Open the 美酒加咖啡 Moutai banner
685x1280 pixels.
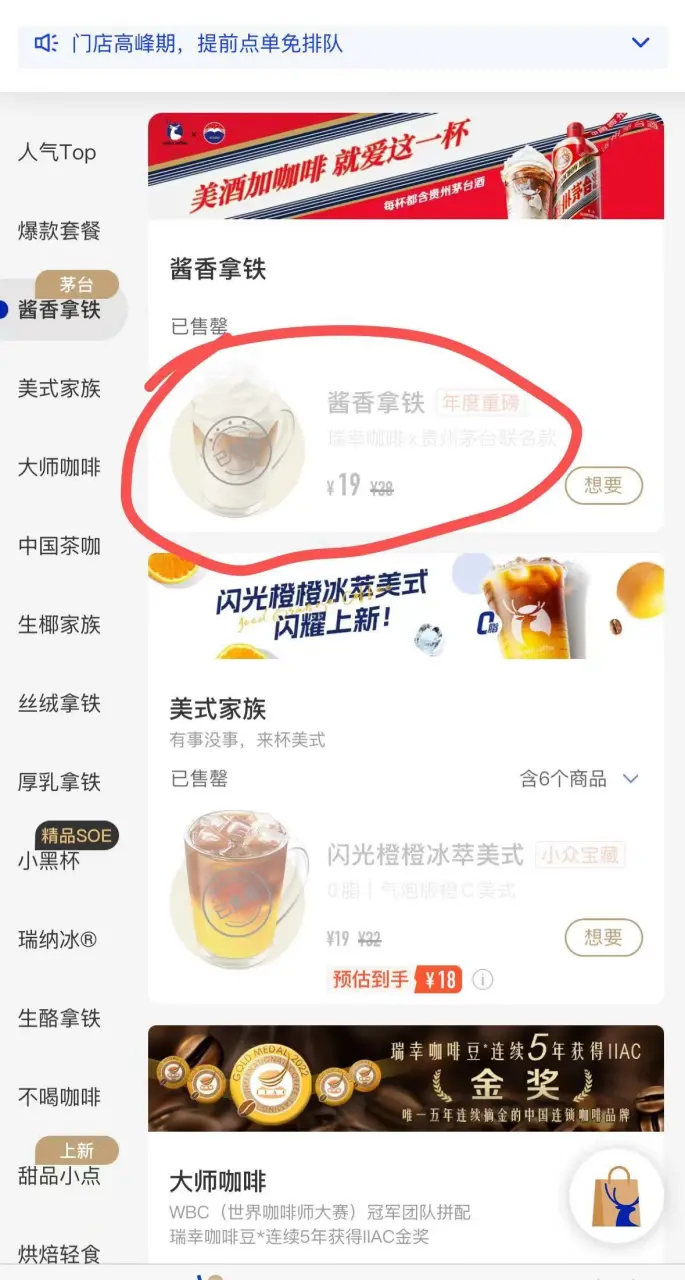pos(405,166)
